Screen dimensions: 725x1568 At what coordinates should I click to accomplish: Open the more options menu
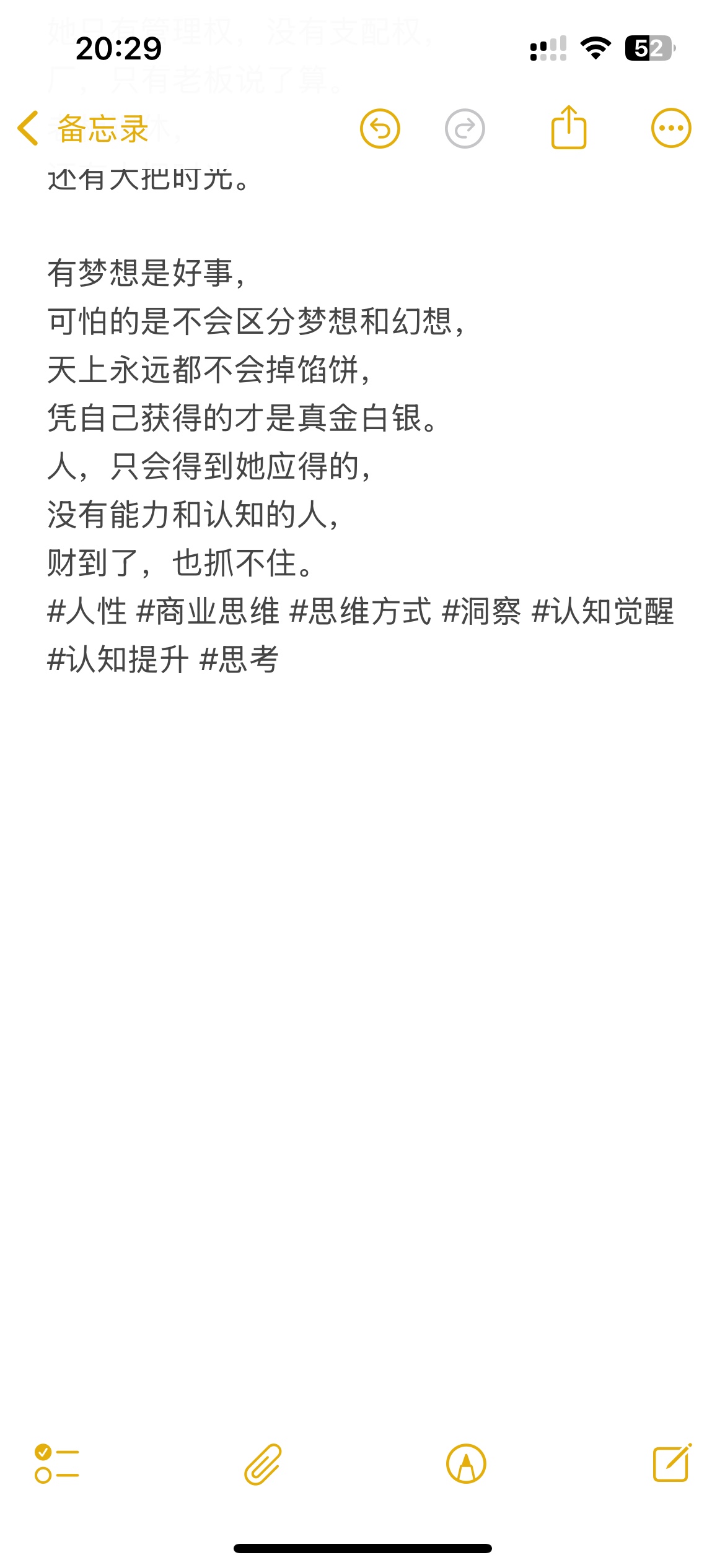click(671, 128)
